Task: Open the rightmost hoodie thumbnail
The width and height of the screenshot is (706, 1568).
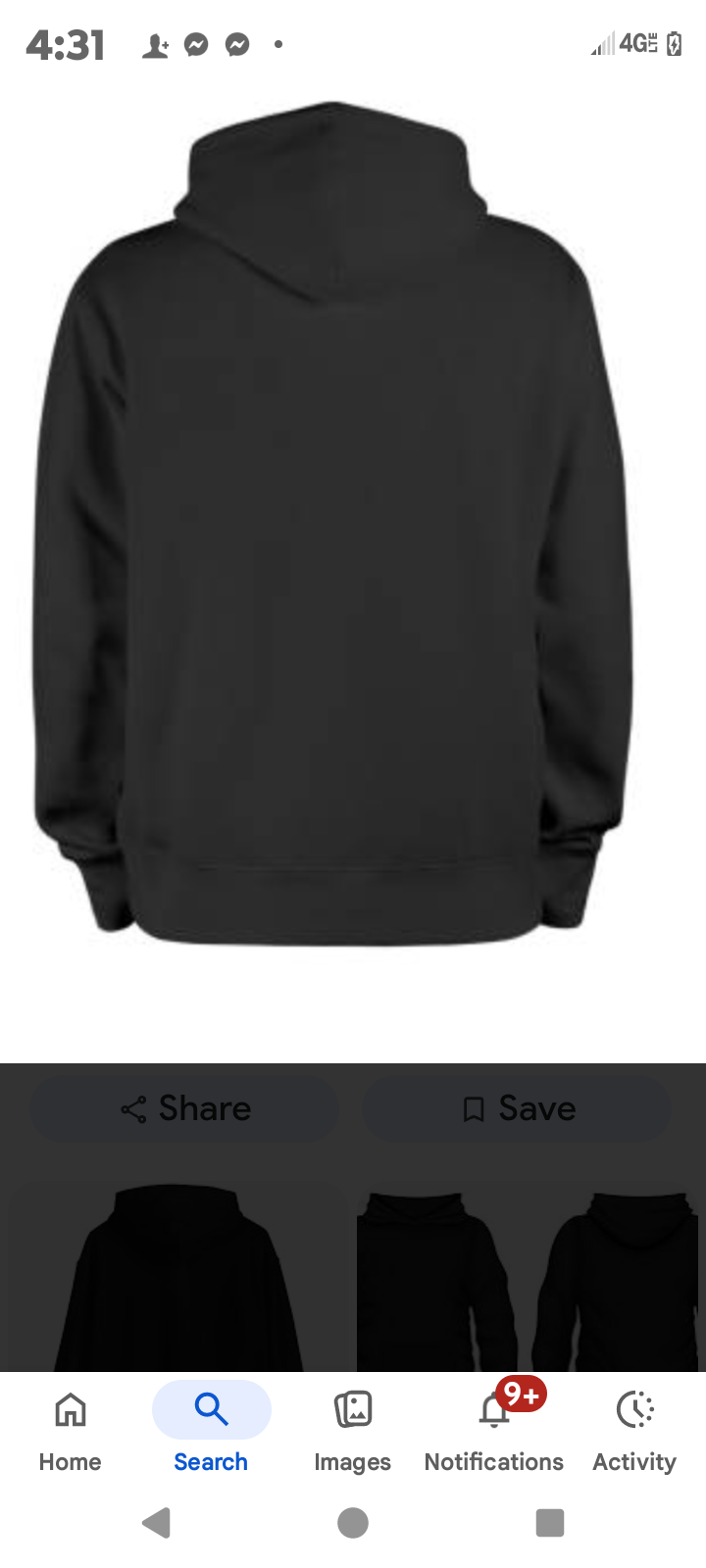Action: point(628,1274)
